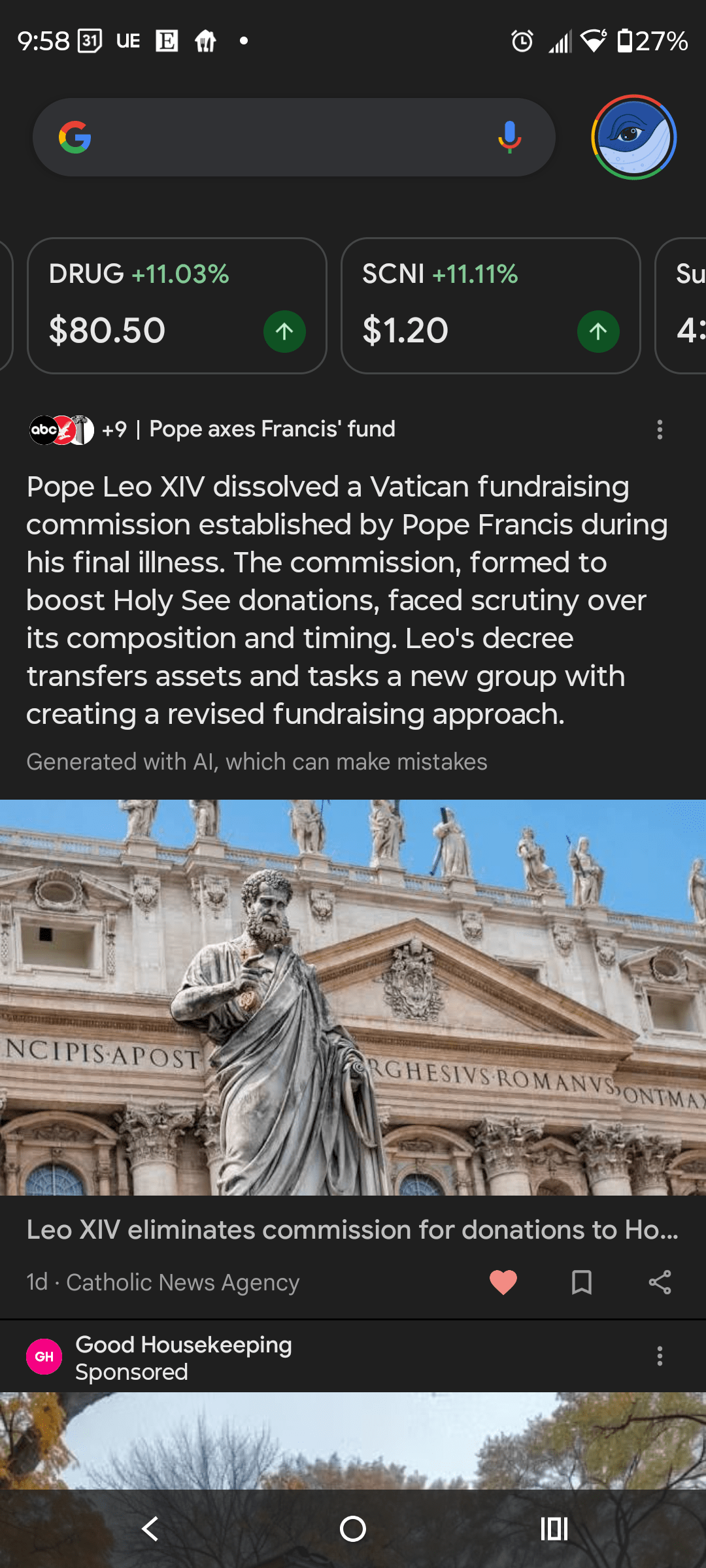Open the bookmark icon to save the article
Image resolution: width=706 pixels, height=1568 pixels.
coord(582,1282)
